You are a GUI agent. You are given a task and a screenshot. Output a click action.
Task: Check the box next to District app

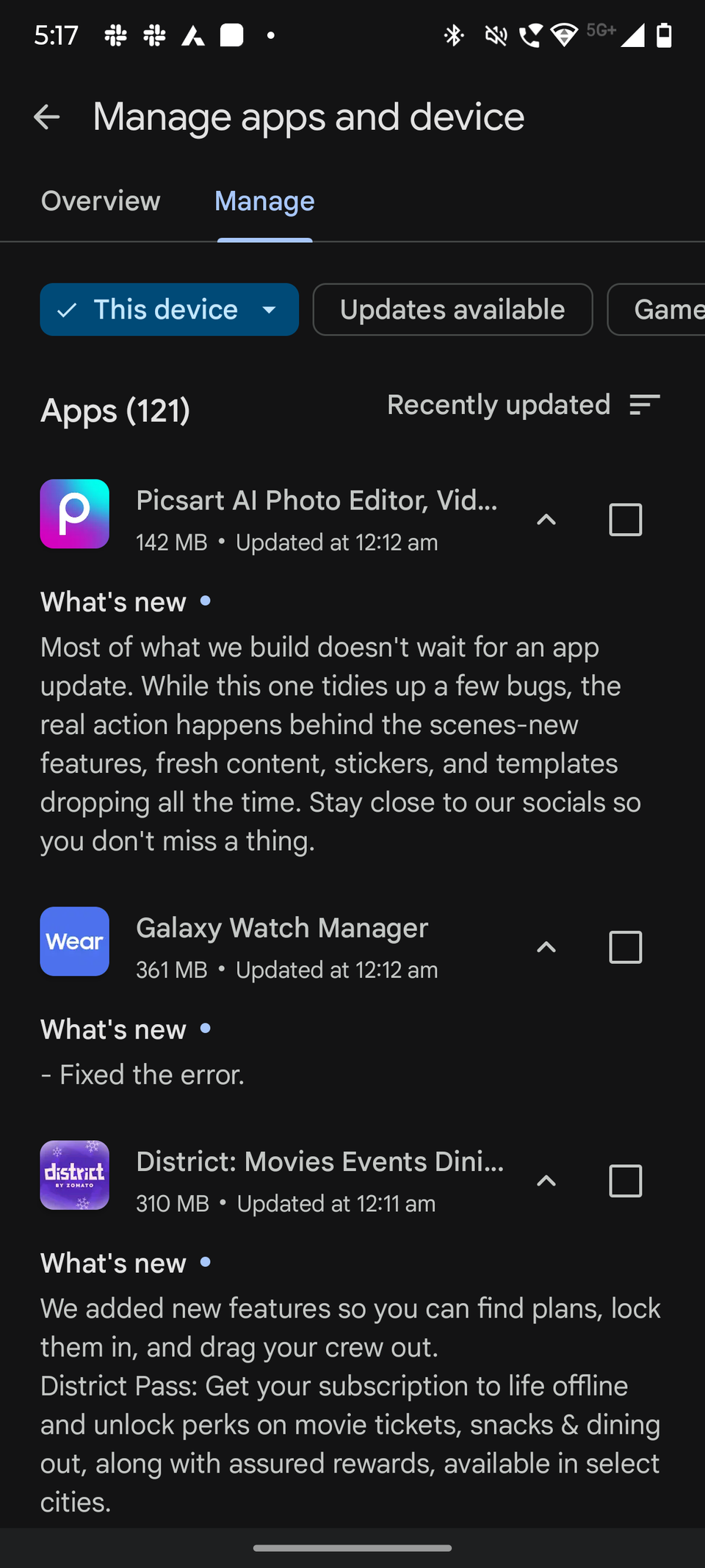[625, 1181]
